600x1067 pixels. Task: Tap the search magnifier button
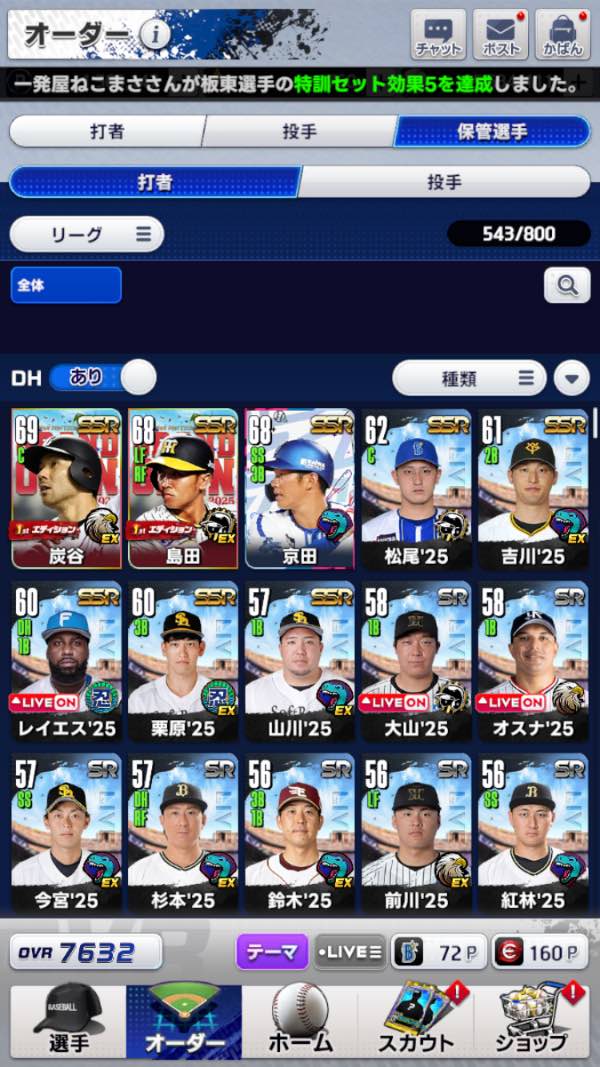click(567, 286)
